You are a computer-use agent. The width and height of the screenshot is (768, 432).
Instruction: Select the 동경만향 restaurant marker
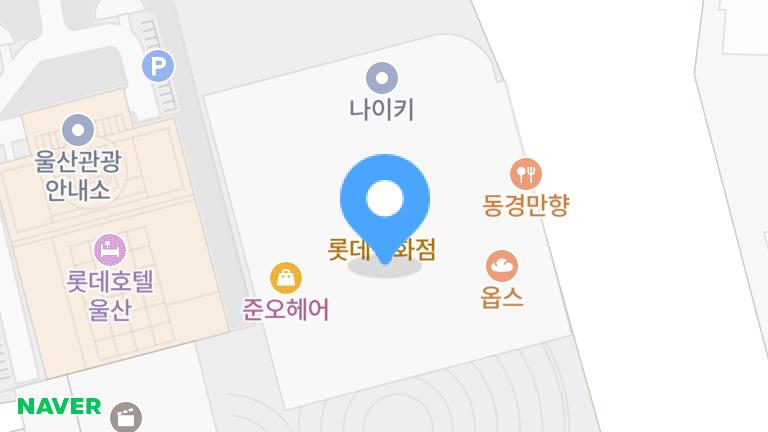point(526,174)
